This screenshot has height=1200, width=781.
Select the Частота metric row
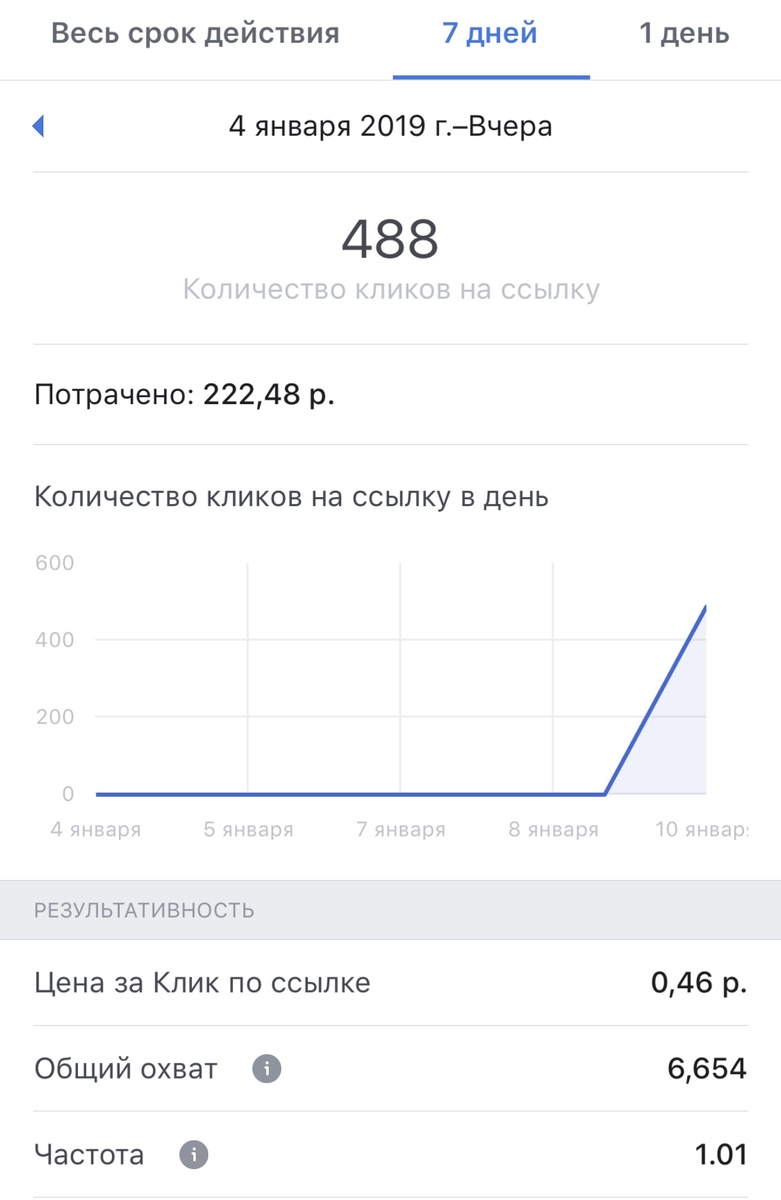point(390,1155)
